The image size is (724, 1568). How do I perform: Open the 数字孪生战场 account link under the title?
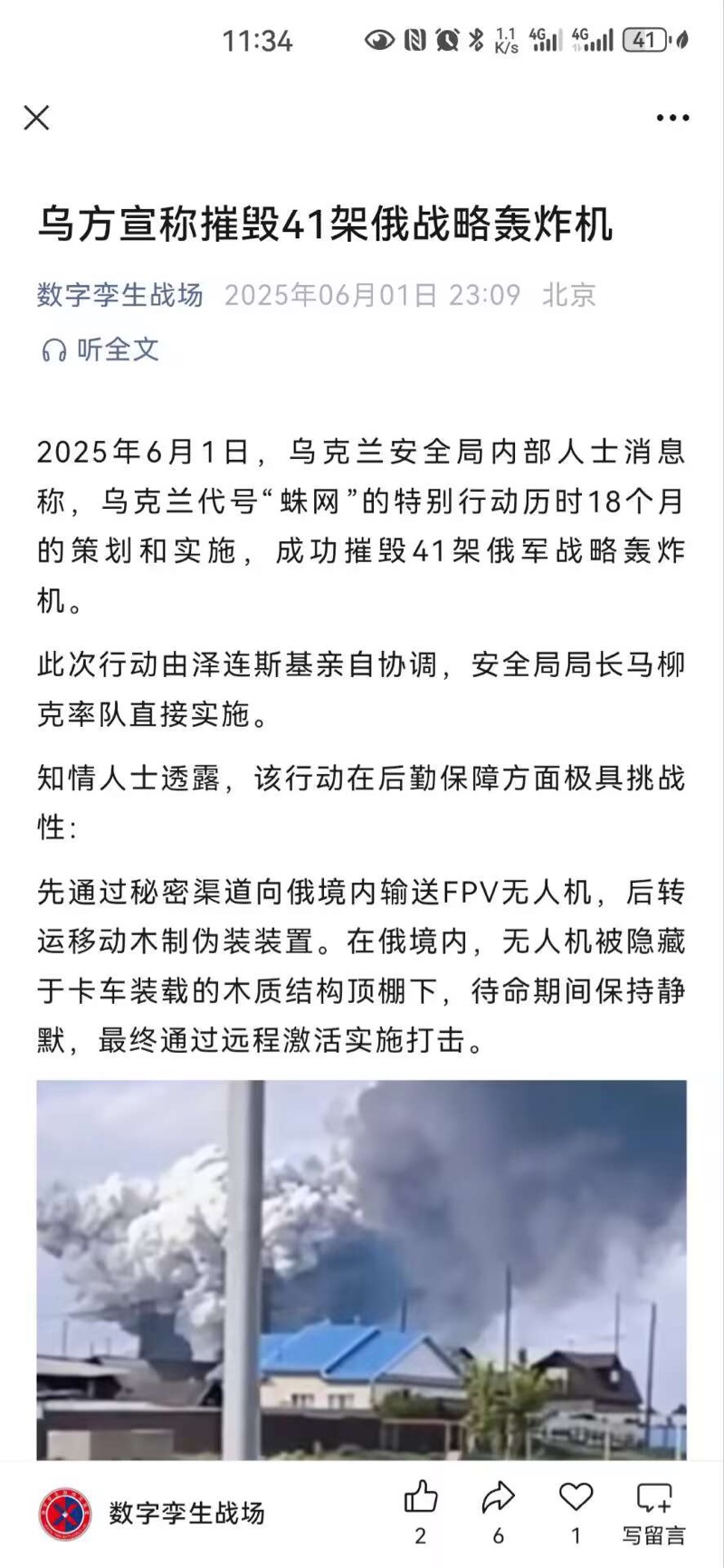119,295
